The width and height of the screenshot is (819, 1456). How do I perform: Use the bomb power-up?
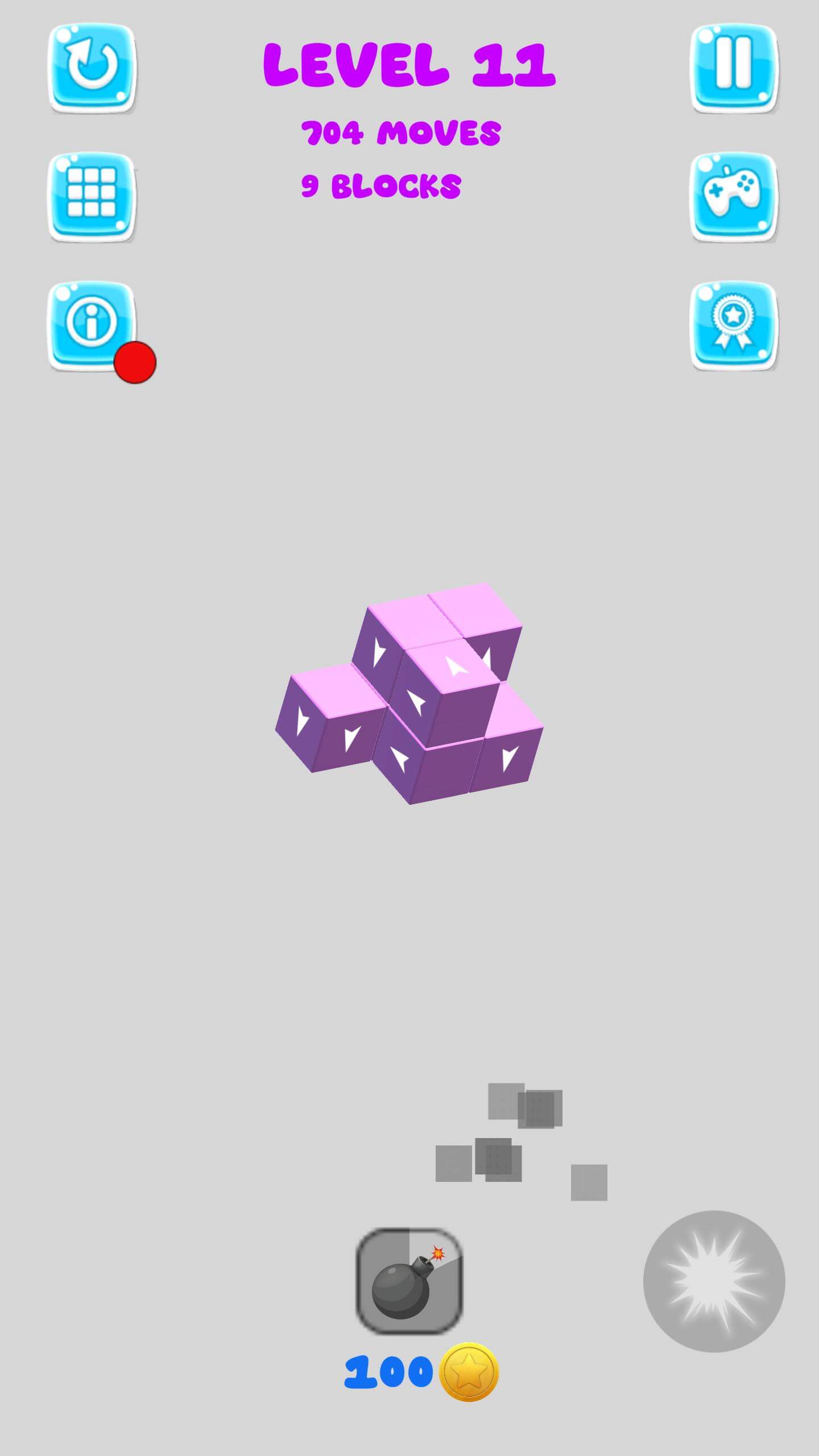pos(408,1281)
